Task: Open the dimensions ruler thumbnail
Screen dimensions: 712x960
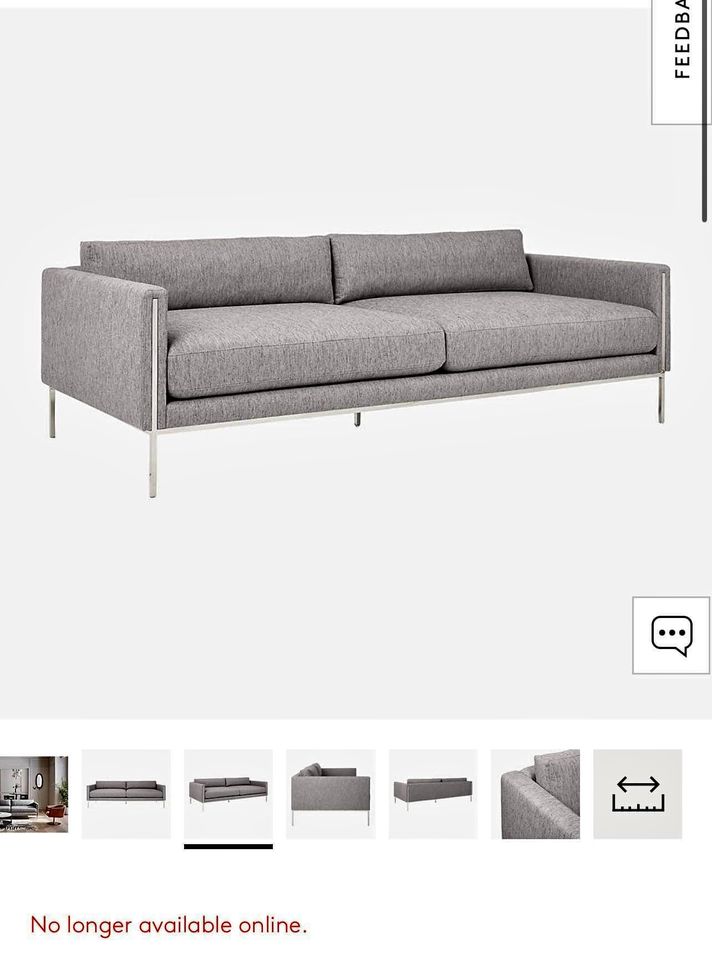Action: [x=637, y=794]
